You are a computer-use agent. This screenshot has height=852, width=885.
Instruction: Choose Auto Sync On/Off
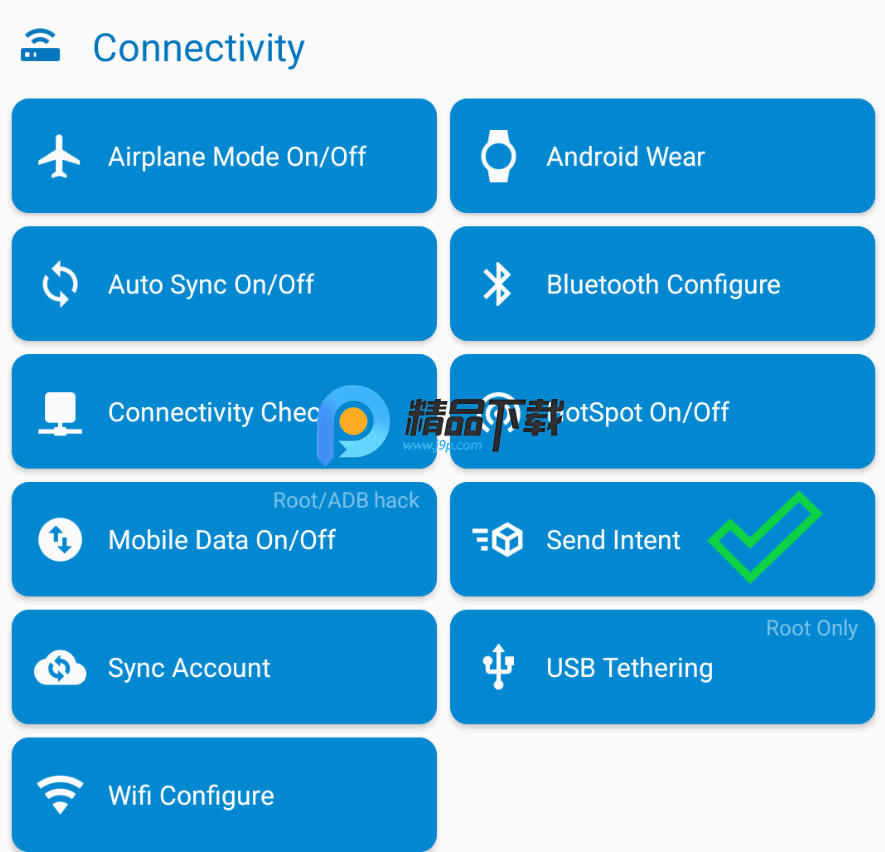224,284
